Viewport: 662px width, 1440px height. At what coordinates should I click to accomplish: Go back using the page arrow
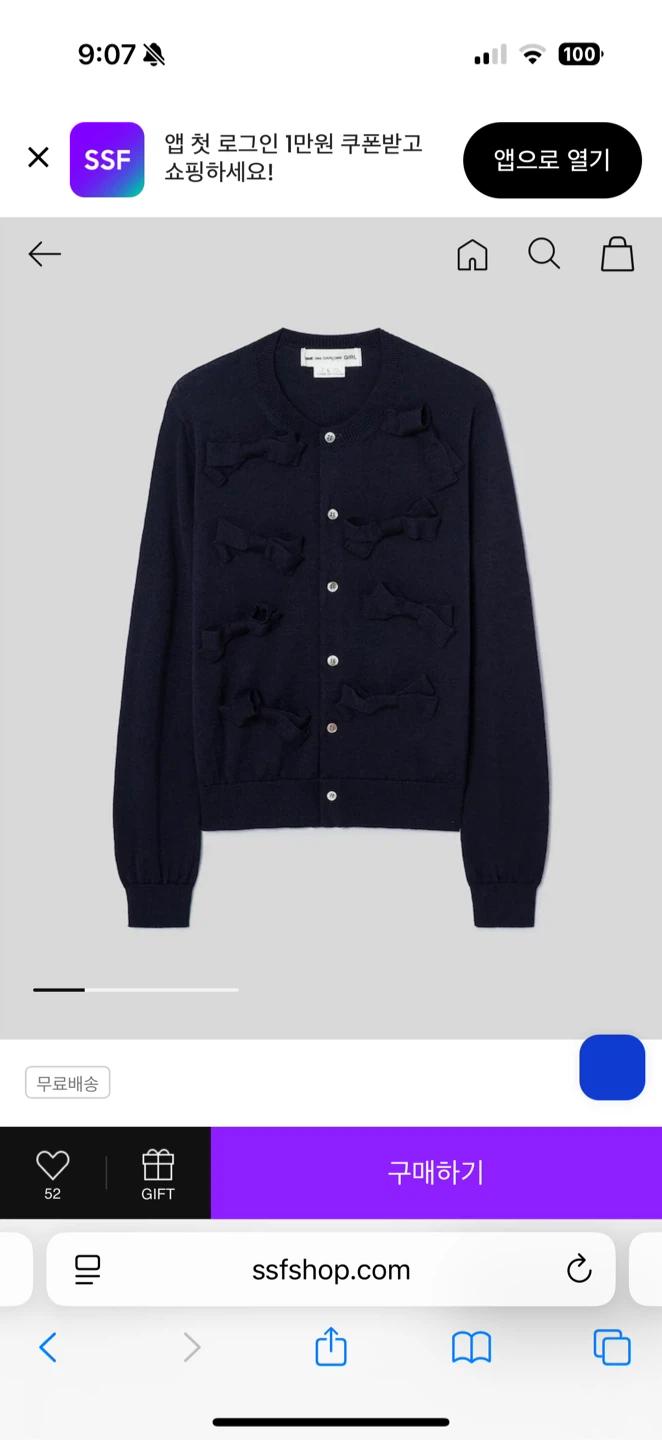point(45,254)
